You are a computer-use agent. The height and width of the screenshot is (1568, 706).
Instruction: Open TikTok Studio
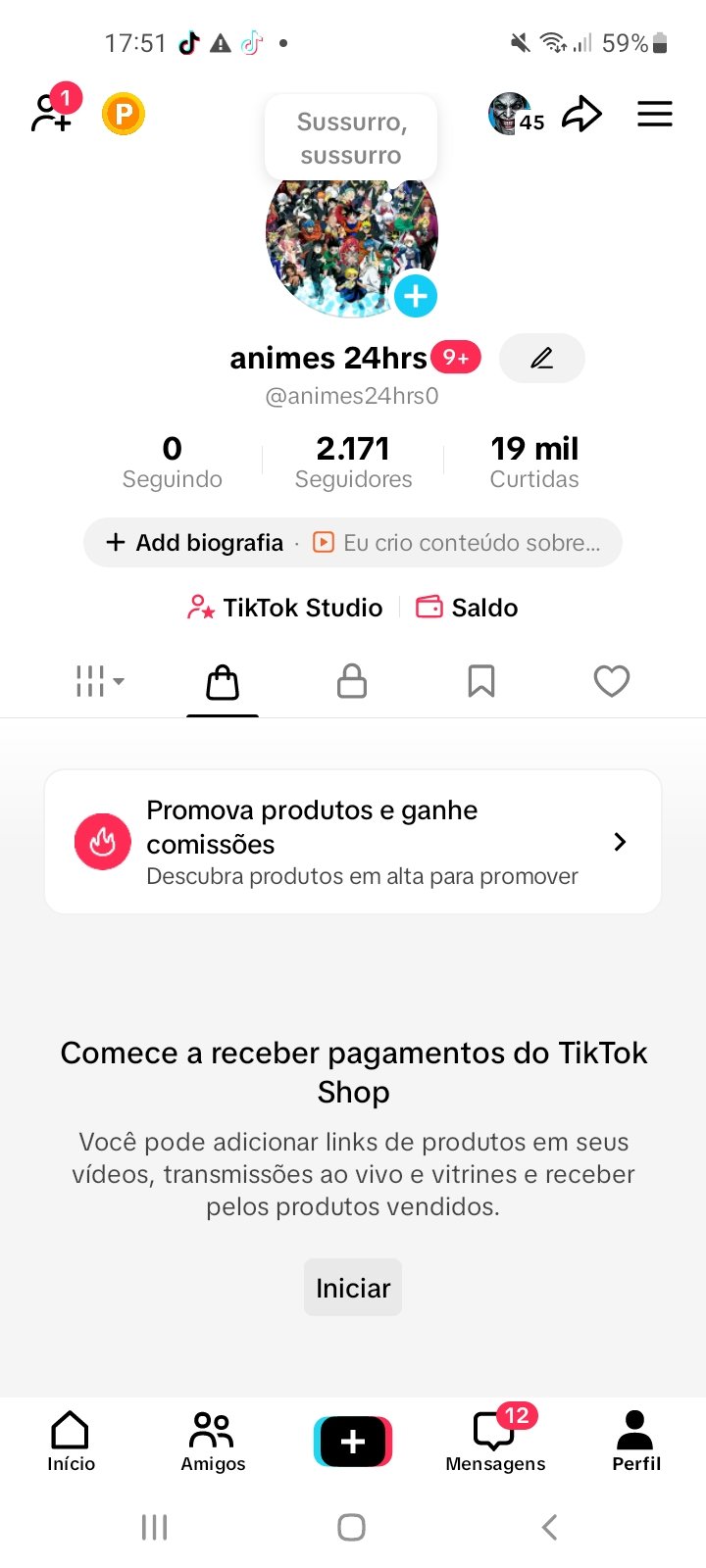point(285,608)
